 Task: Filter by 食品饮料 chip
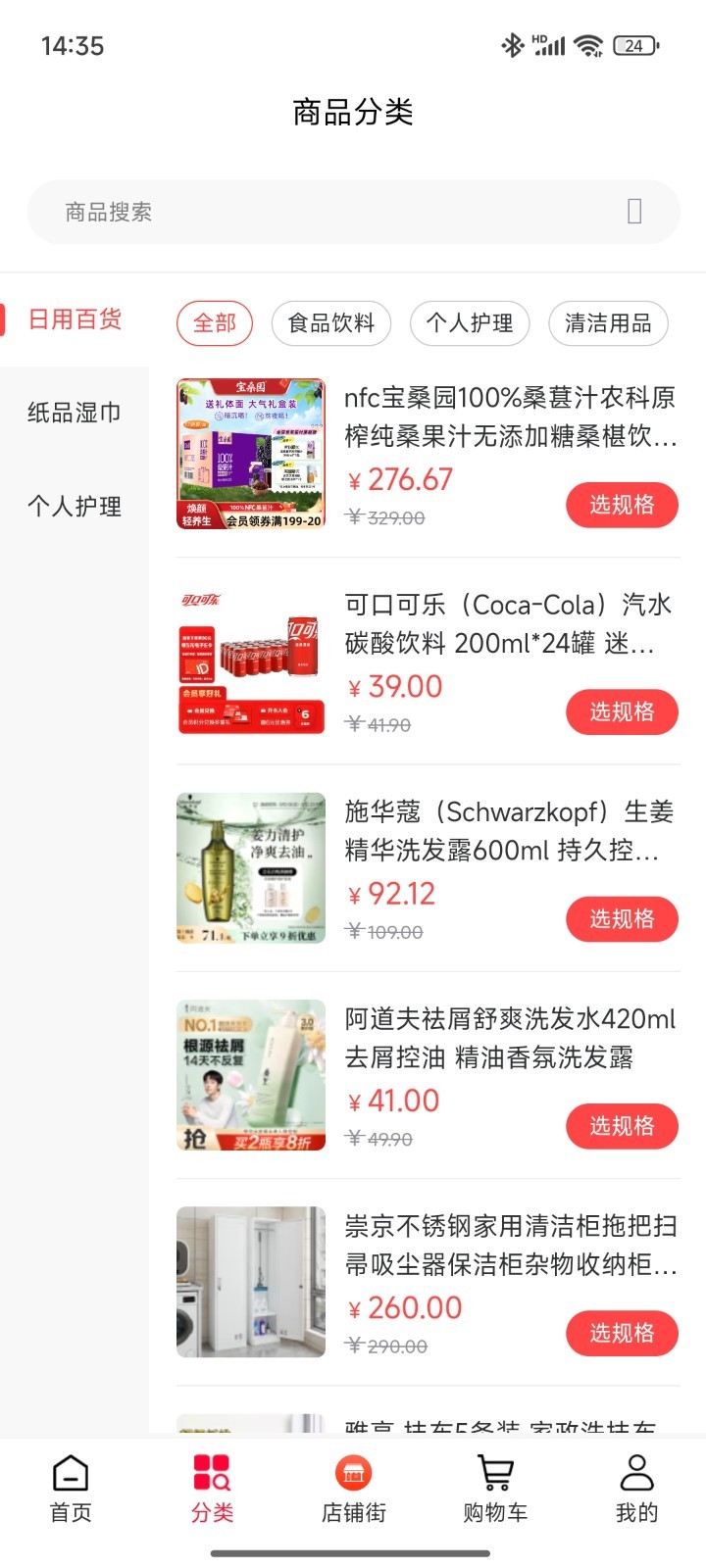(x=331, y=323)
